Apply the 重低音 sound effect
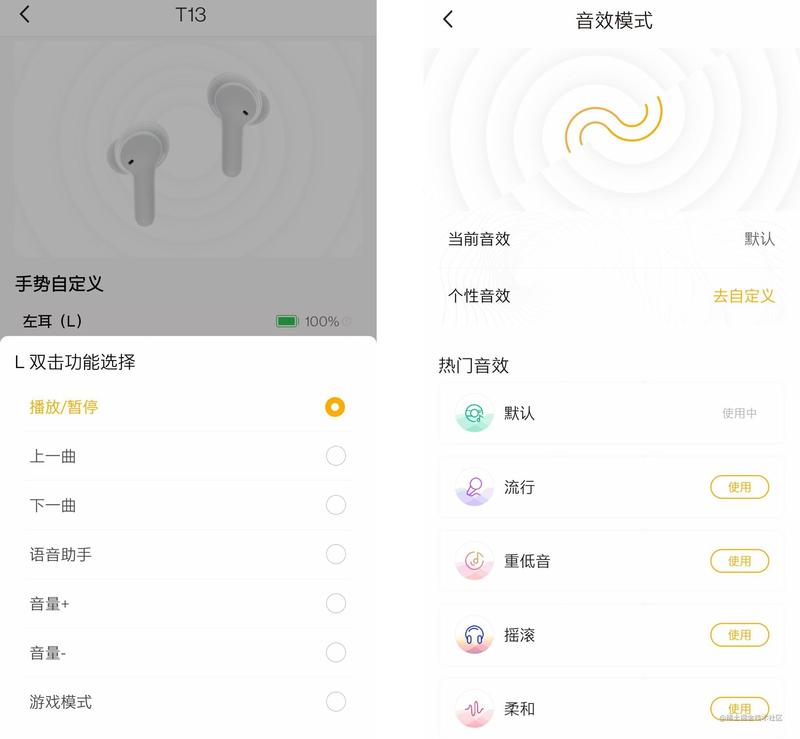This screenshot has height=739, width=800. (739, 561)
